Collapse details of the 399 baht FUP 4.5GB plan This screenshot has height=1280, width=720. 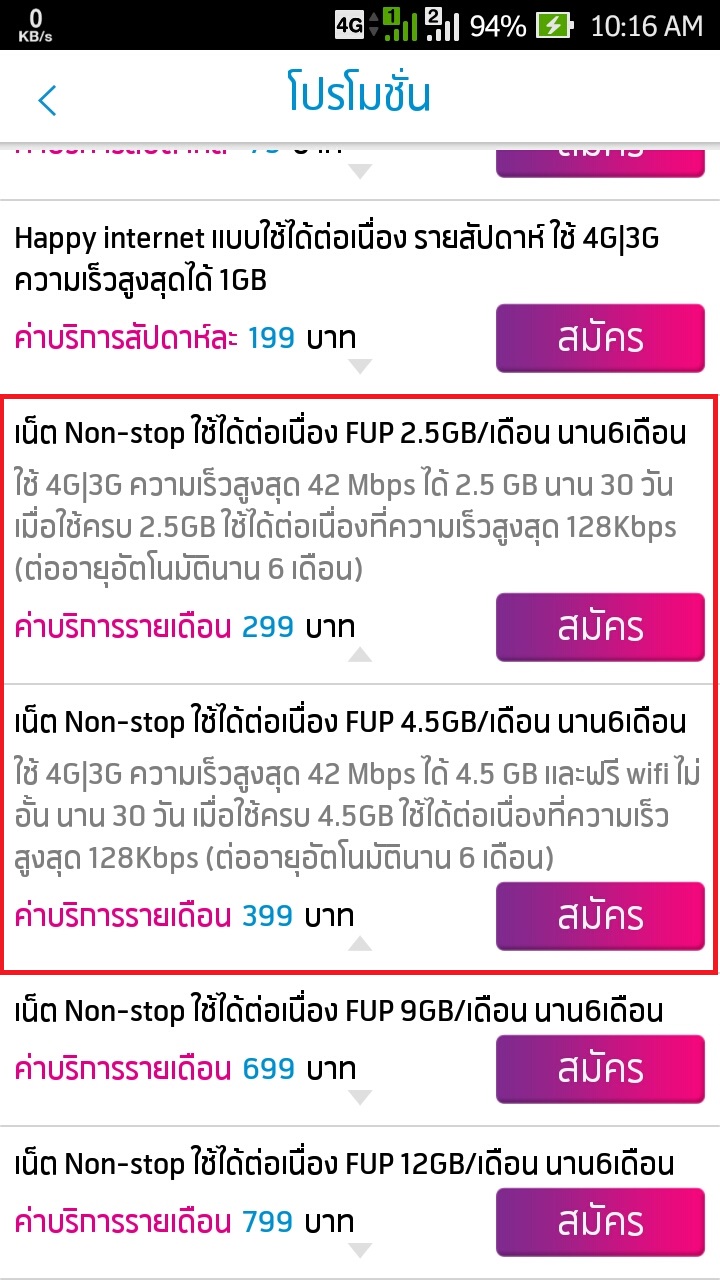coord(360,943)
